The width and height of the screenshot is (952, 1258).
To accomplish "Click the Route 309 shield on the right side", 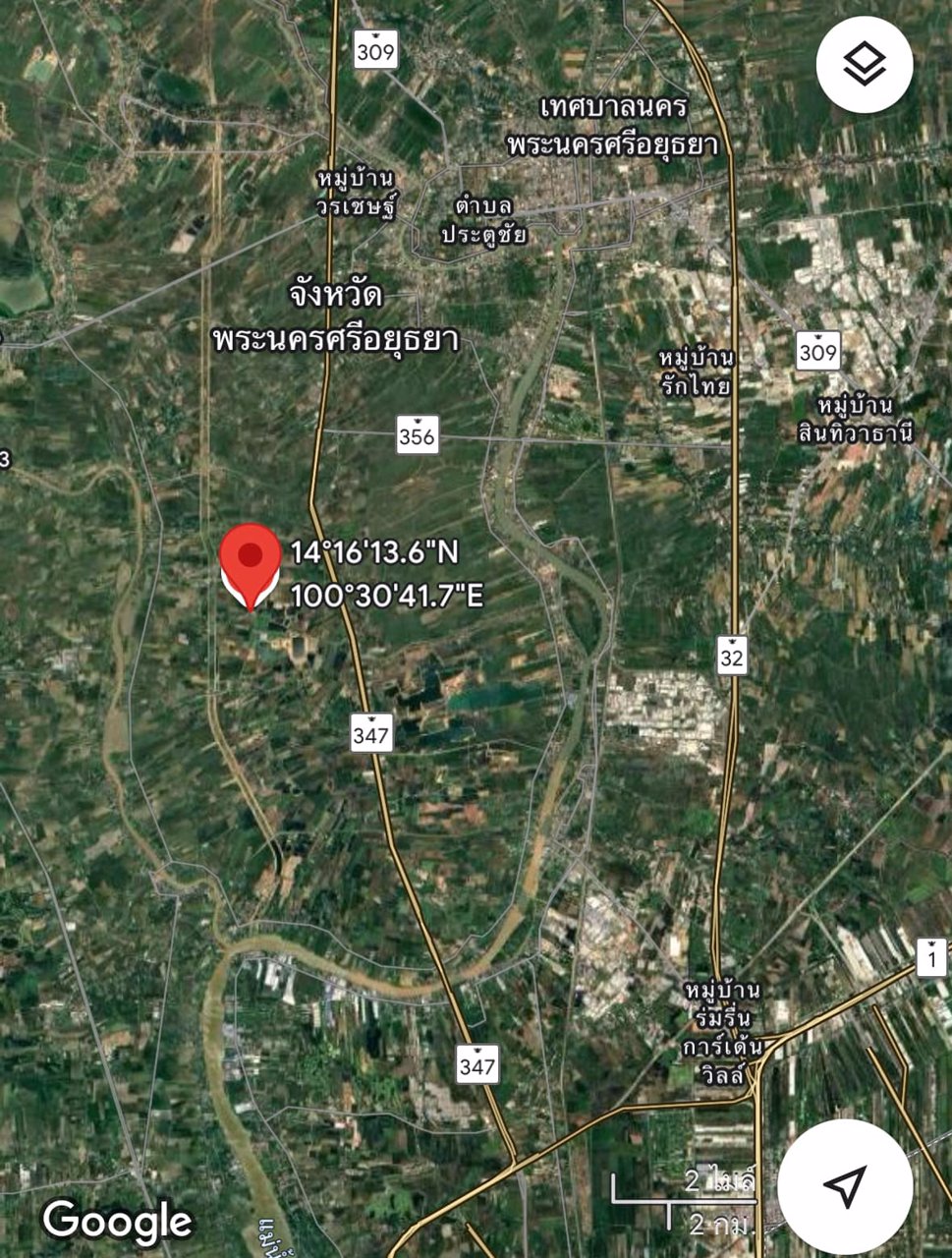I will (x=816, y=349).
